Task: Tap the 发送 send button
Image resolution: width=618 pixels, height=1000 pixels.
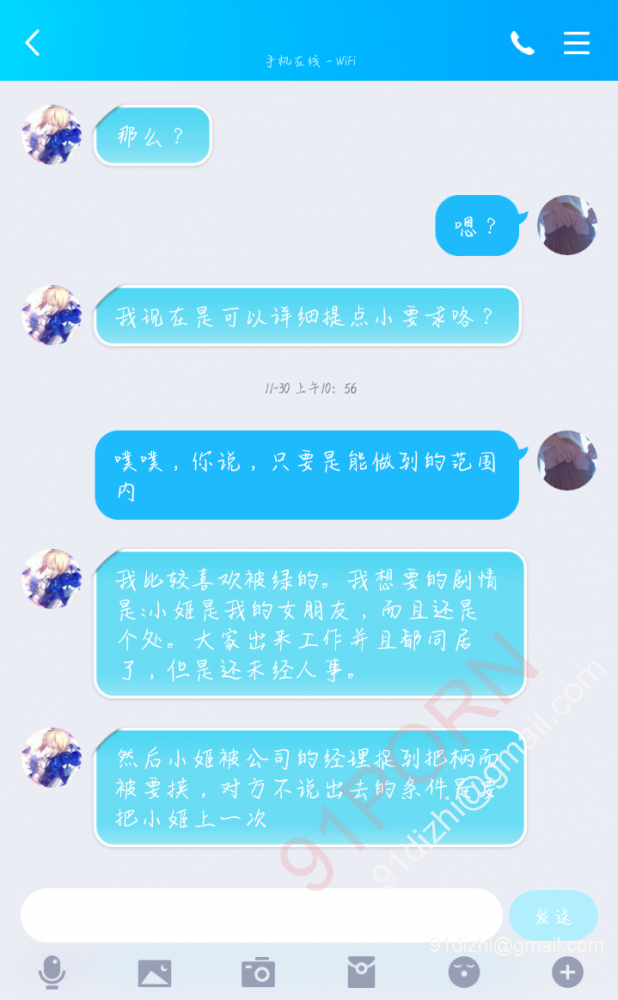Action: [x=553, y=915]
